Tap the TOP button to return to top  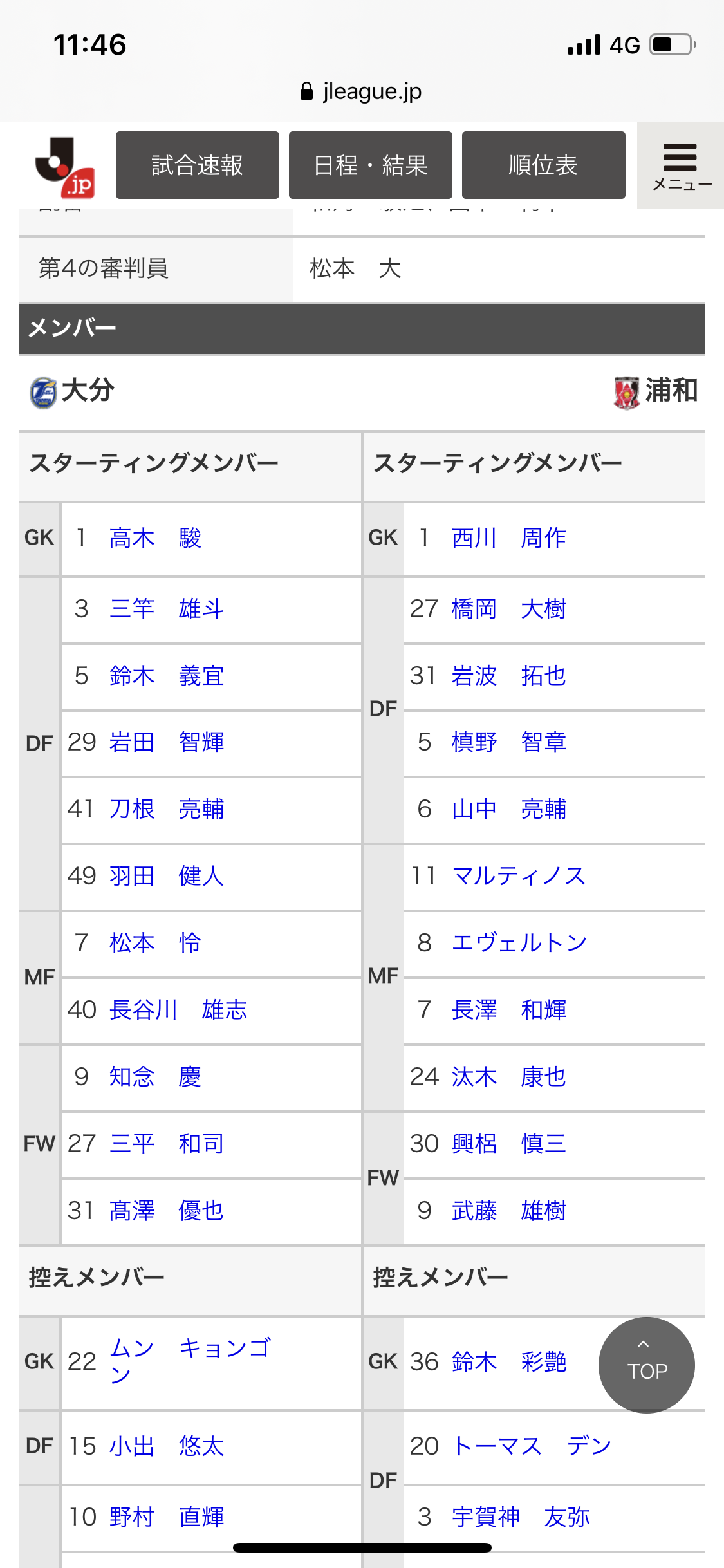(646, 1365)
